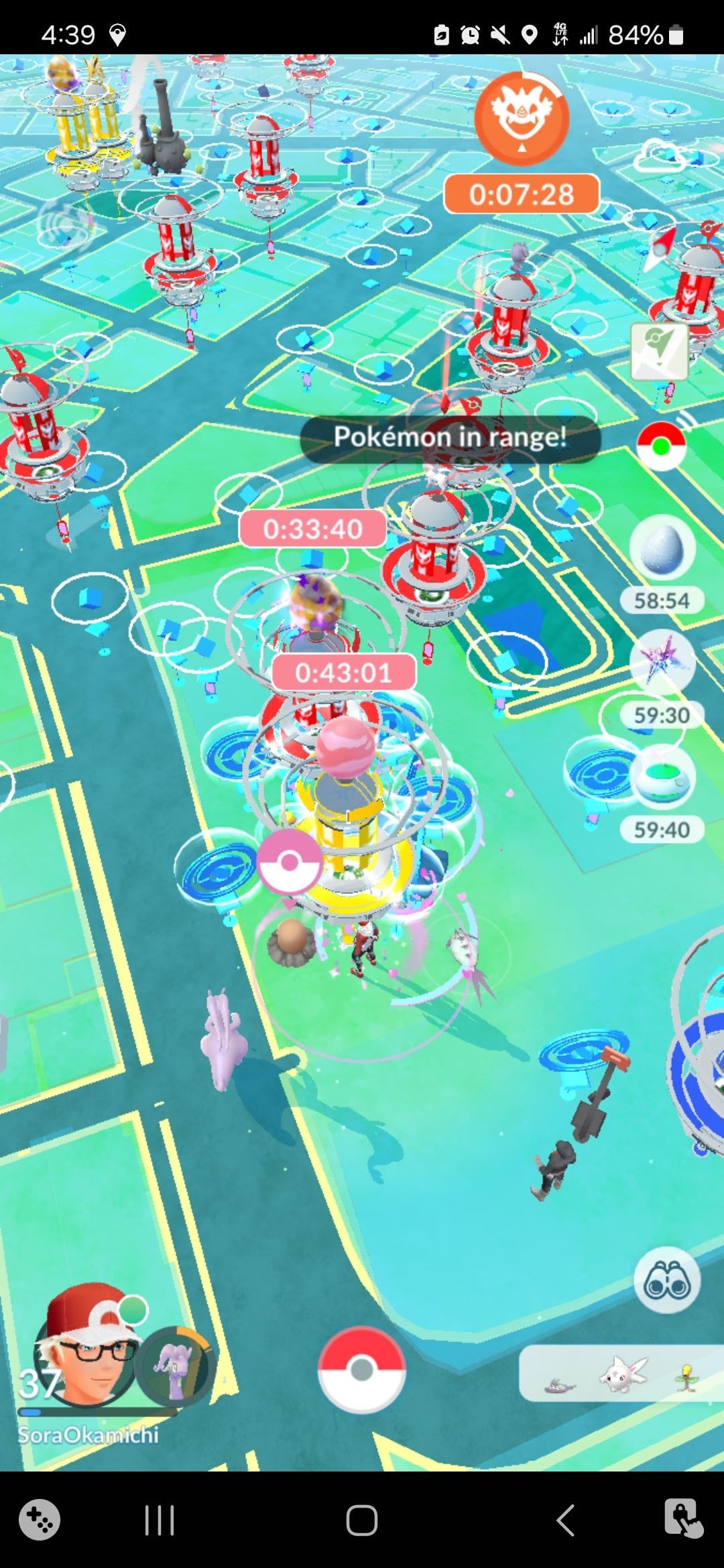Viewport: 724px width, 1568px height.
Task: Open the active Star Piece timer
Action: [662, 662]
